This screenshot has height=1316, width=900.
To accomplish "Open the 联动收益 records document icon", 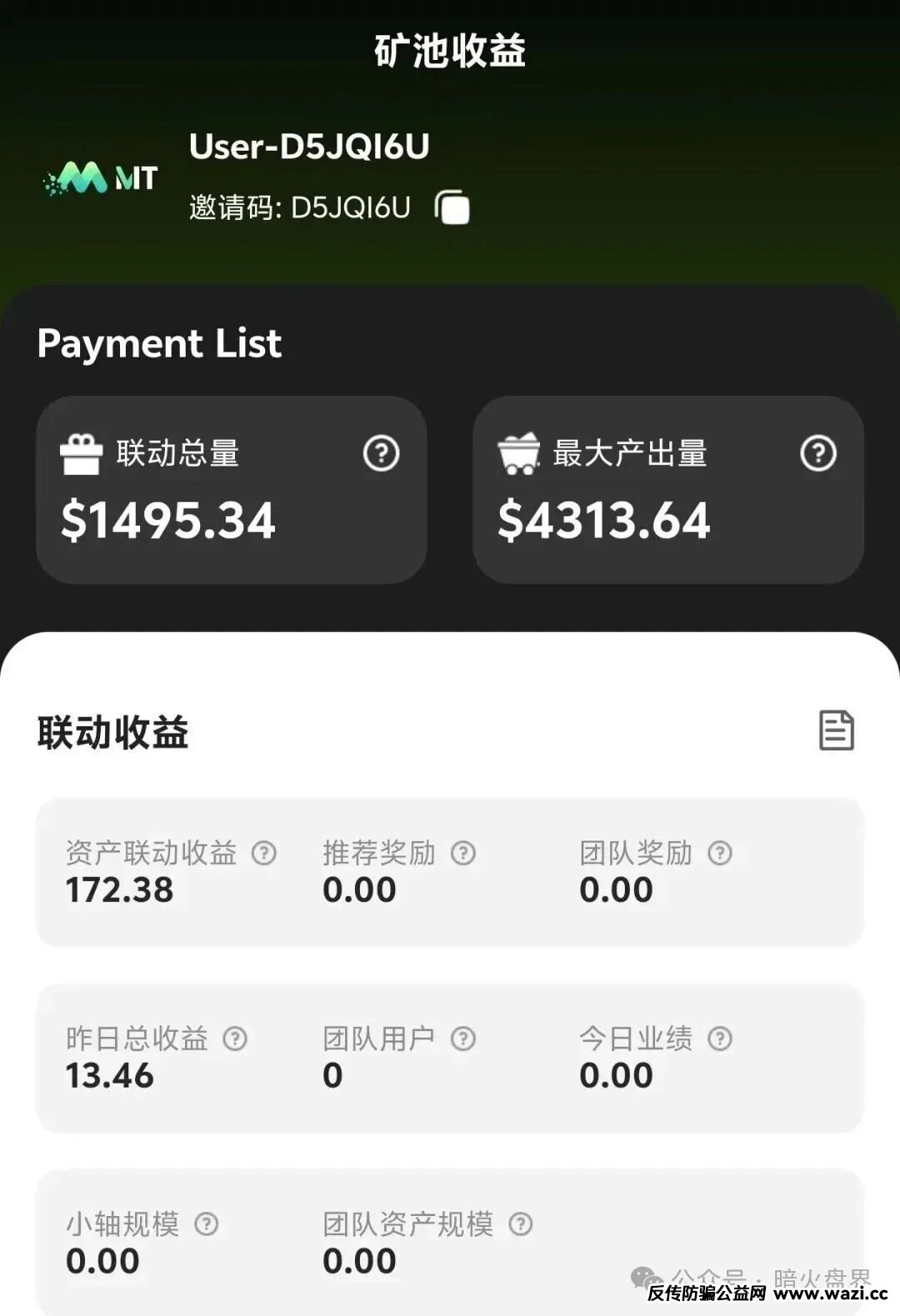I will click(x=836, y=730).
